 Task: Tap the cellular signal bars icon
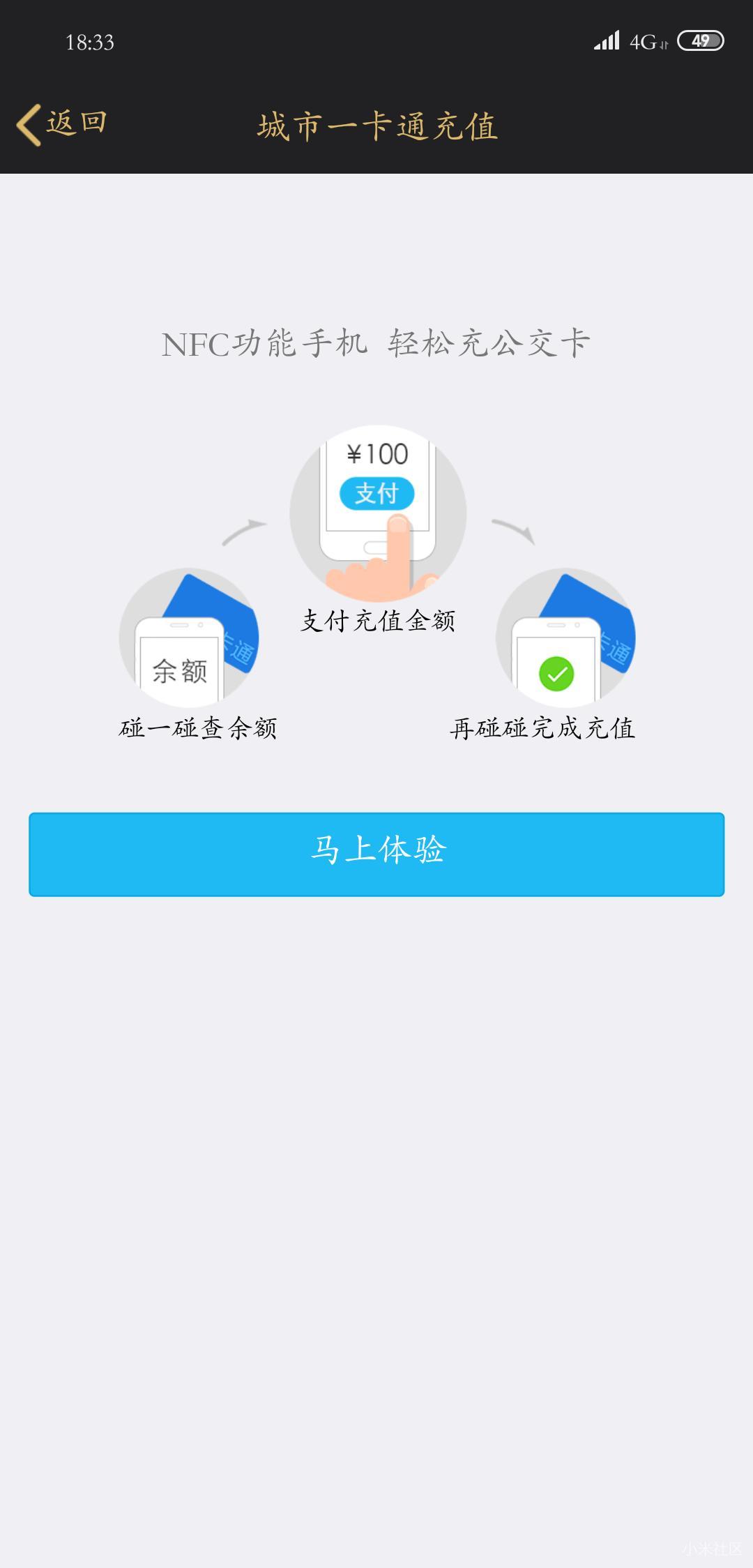[x=608, y=40]
